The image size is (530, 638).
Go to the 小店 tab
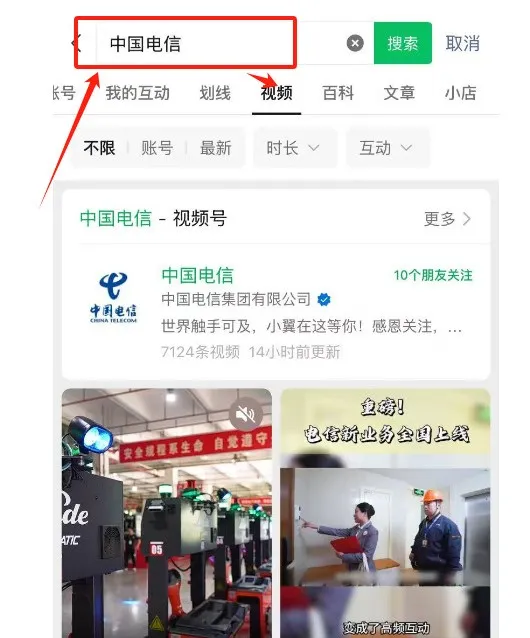tap(460, 93)
